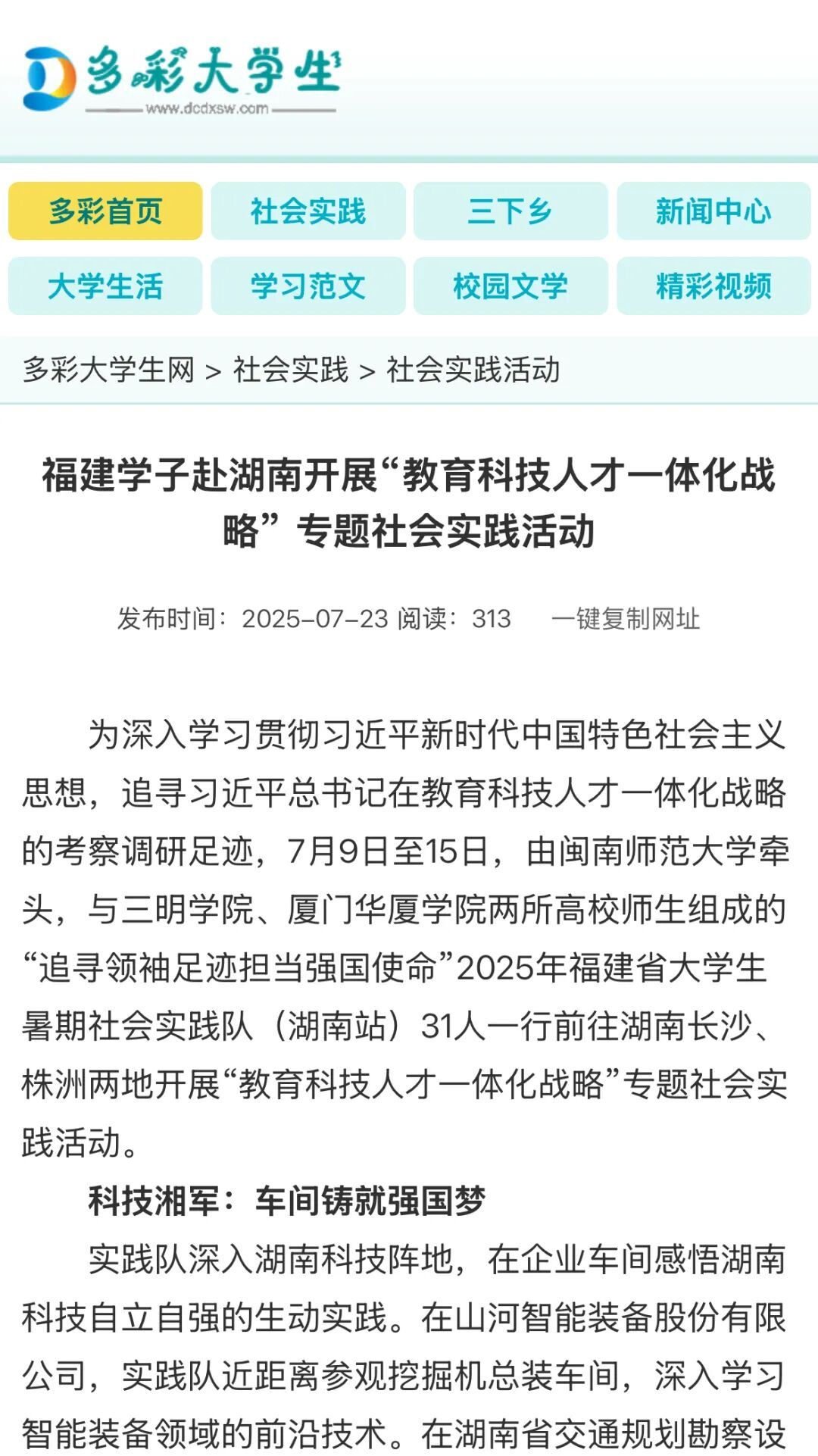This screenshot has height=1456, width=818.
Task: Switch to the 校园文学 section
Action: coord(510,286)
